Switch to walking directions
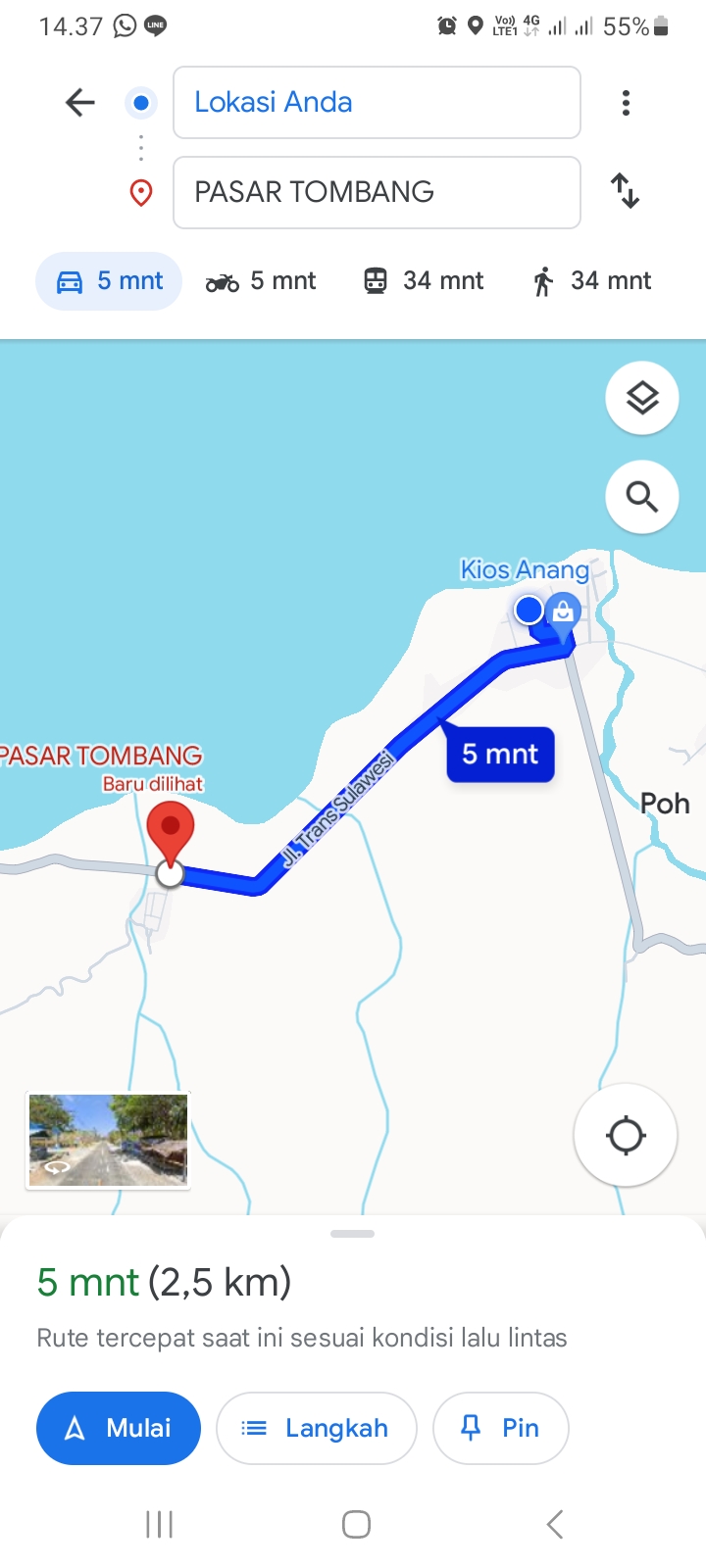This screenshot has height=1568, width=706. pyautogui.click(x=592, y=281)
